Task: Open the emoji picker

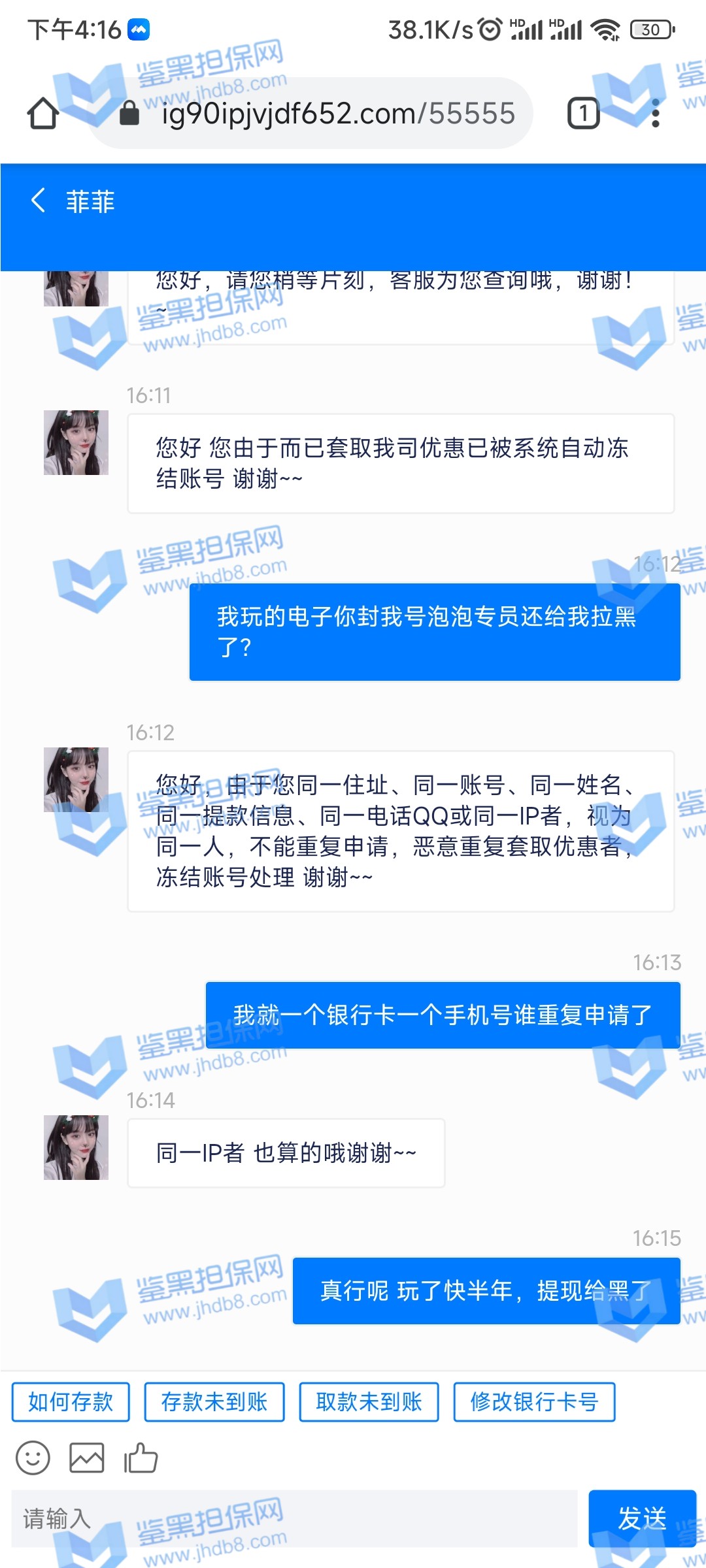Action: [33, 1458]
